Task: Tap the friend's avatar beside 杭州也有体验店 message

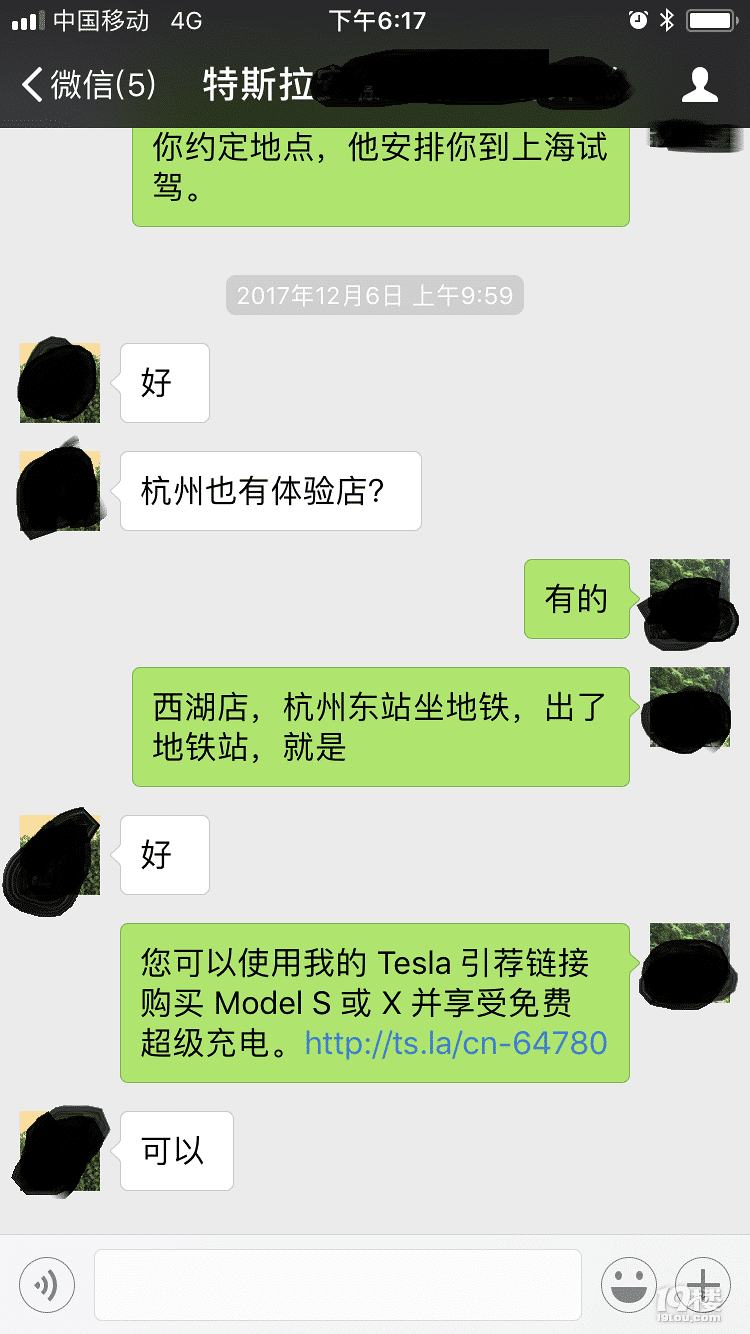Action: (x=58, y=491)
